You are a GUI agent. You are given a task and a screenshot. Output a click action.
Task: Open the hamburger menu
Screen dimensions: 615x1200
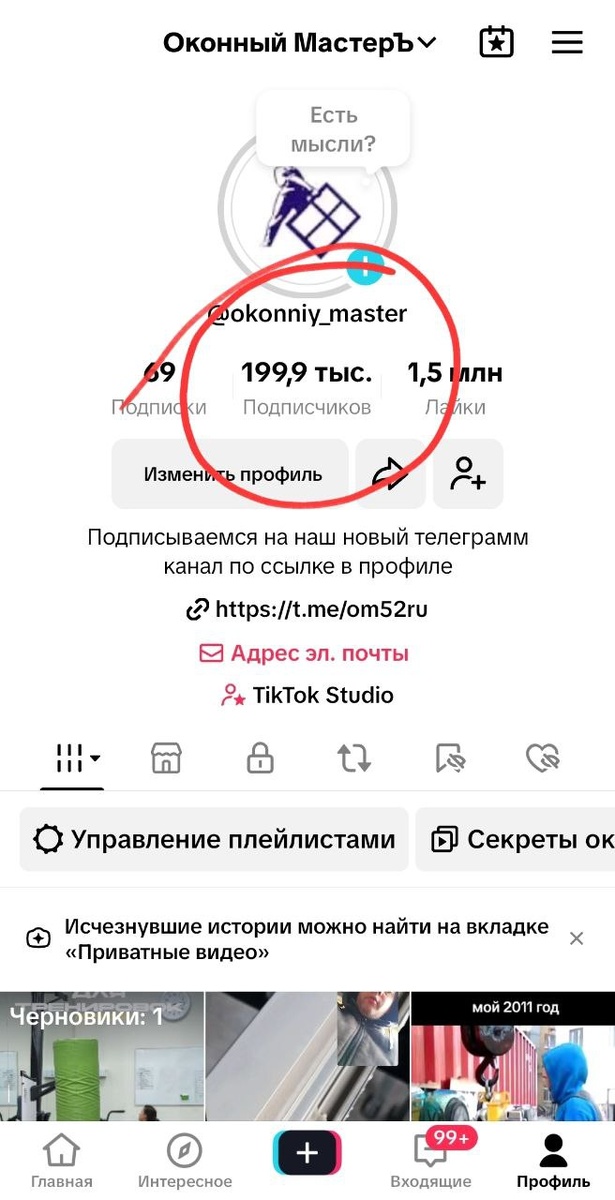click(567, 42)
